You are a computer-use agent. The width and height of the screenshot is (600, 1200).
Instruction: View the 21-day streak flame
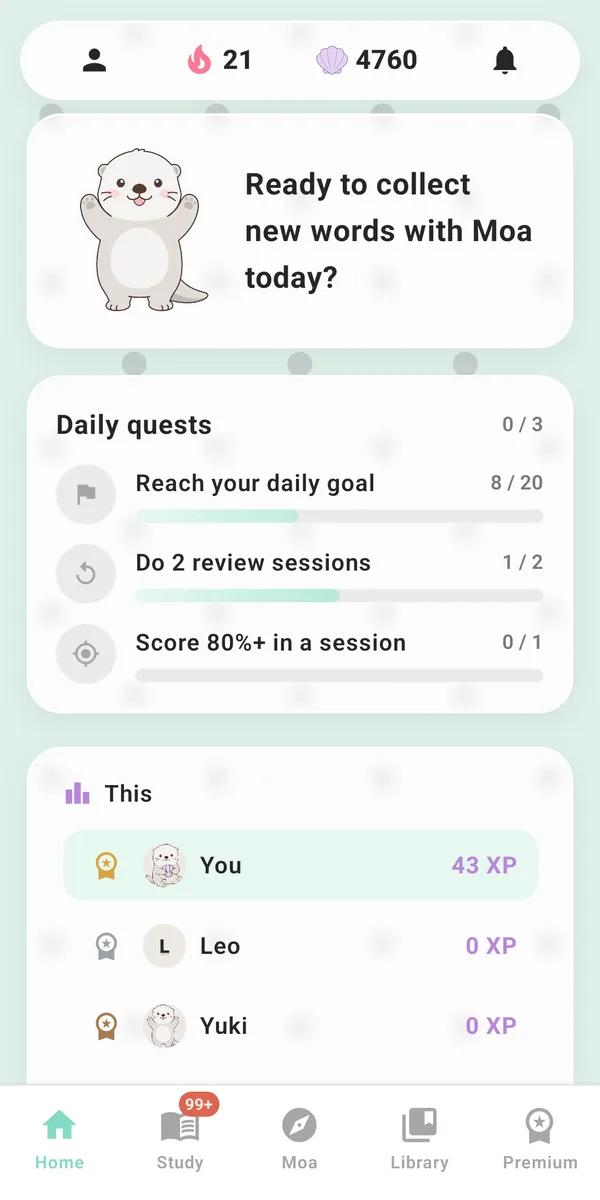[219, 60]
